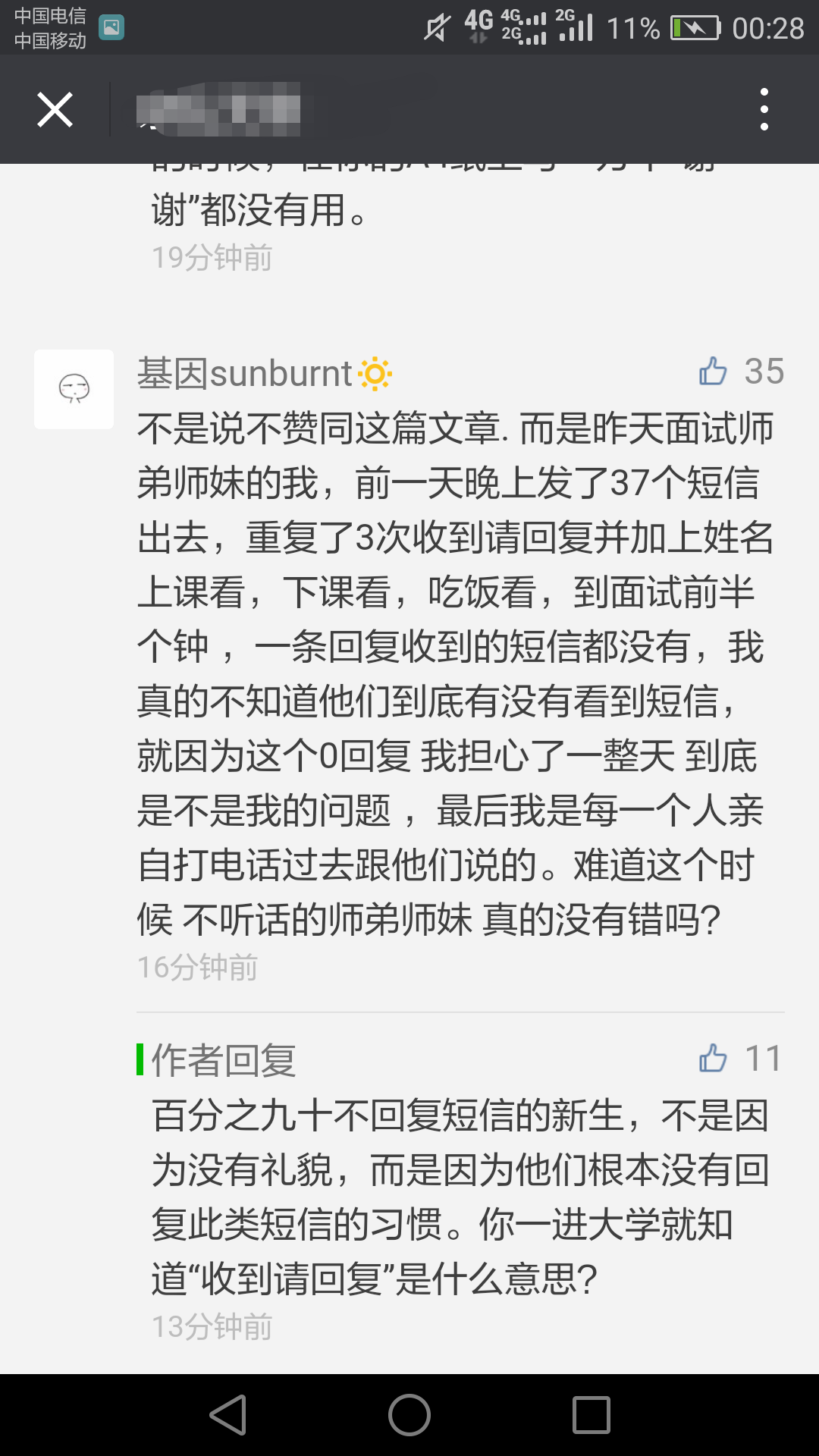The image size is (819, 1456).
Task: Open the three-dot overflow menu
Action: click(764, 109)
